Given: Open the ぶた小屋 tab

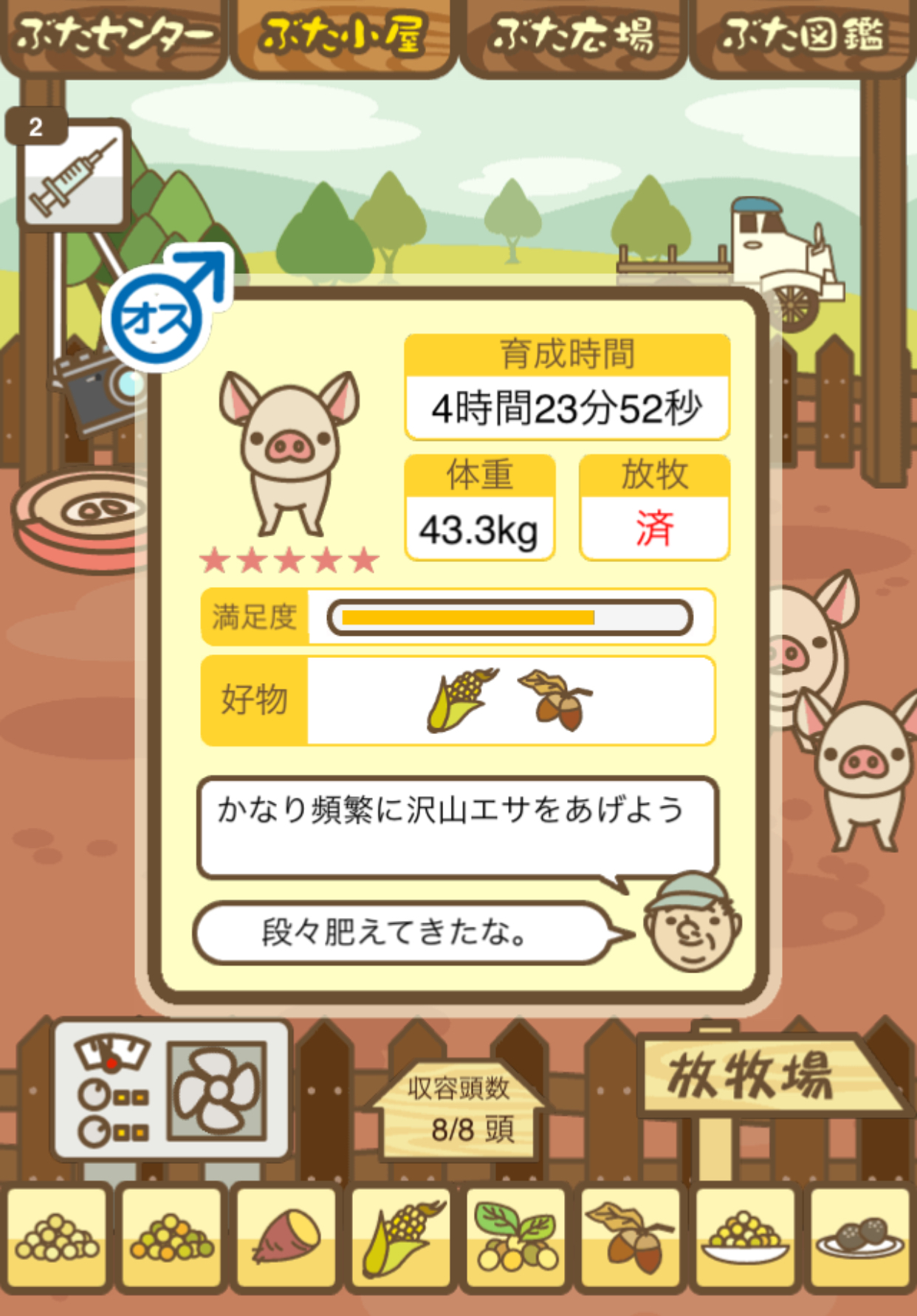Looking at the screenshot, I should 343,35.
